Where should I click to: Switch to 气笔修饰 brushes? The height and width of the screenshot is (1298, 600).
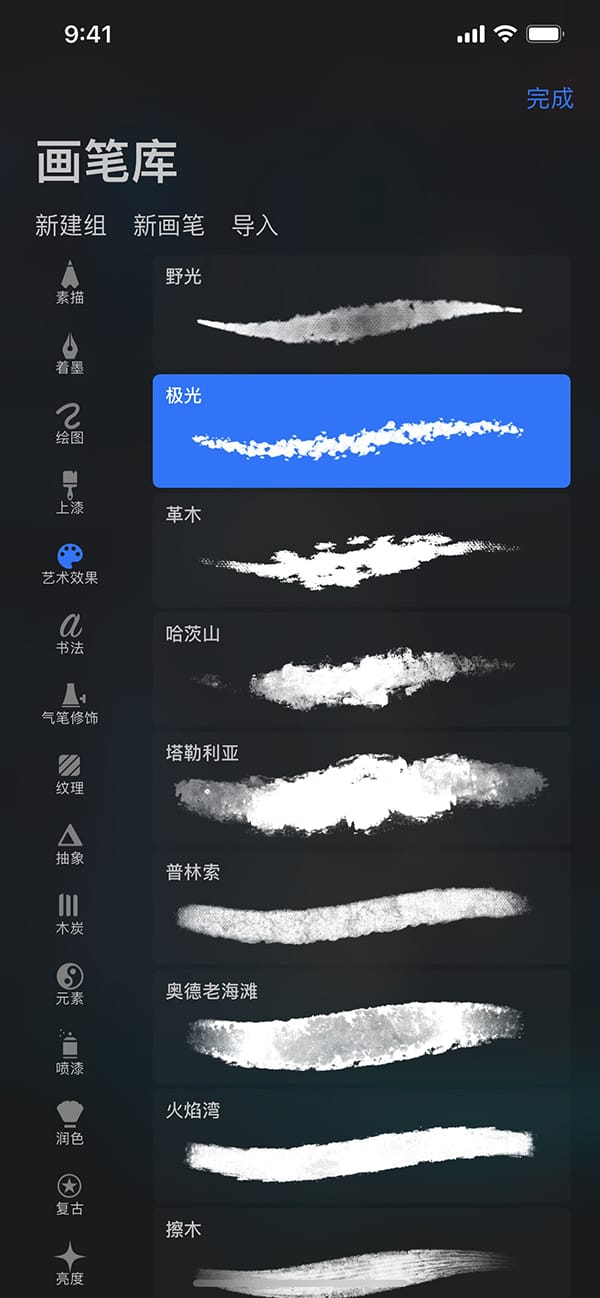click(70, 703)
